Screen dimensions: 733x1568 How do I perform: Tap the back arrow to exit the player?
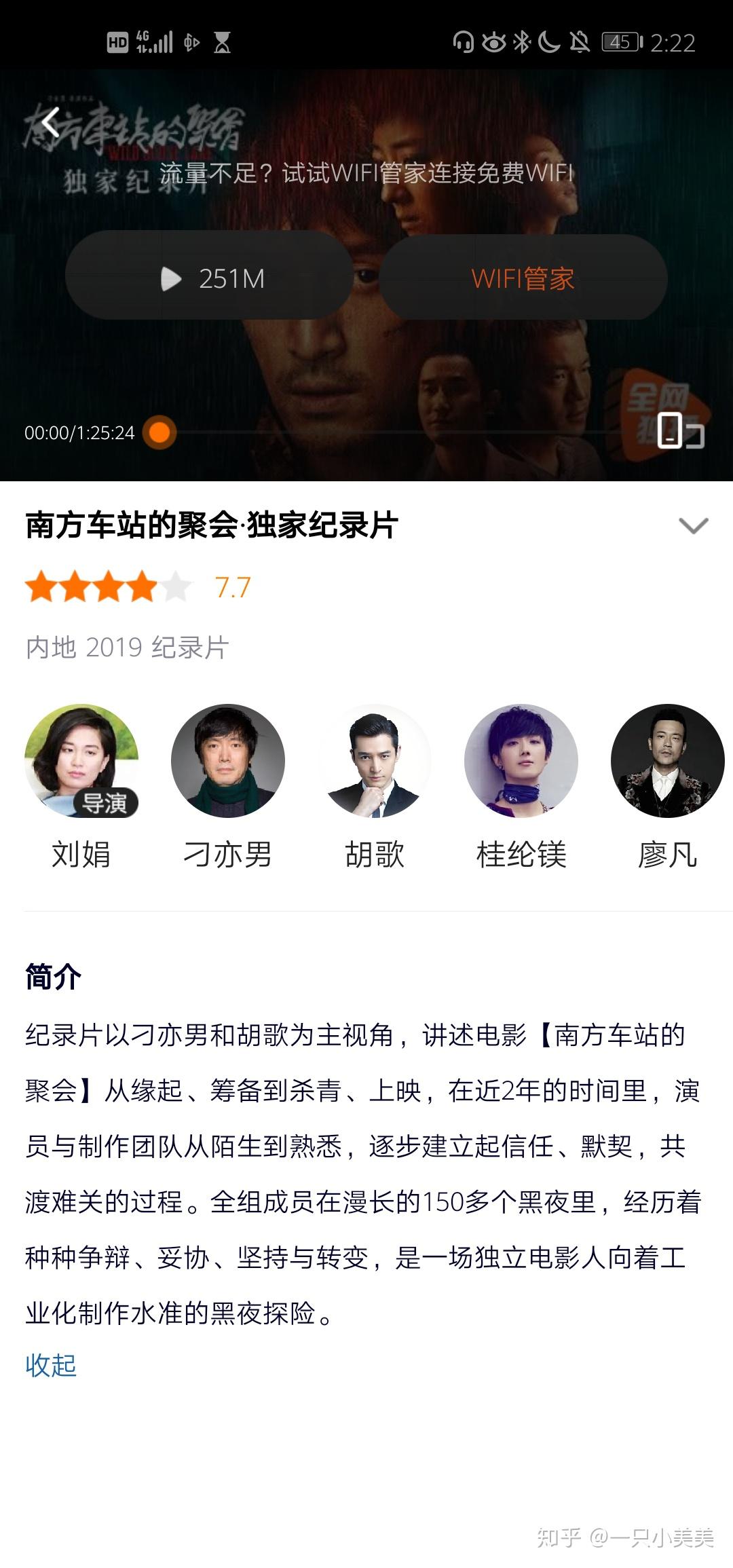click(51, 121)
